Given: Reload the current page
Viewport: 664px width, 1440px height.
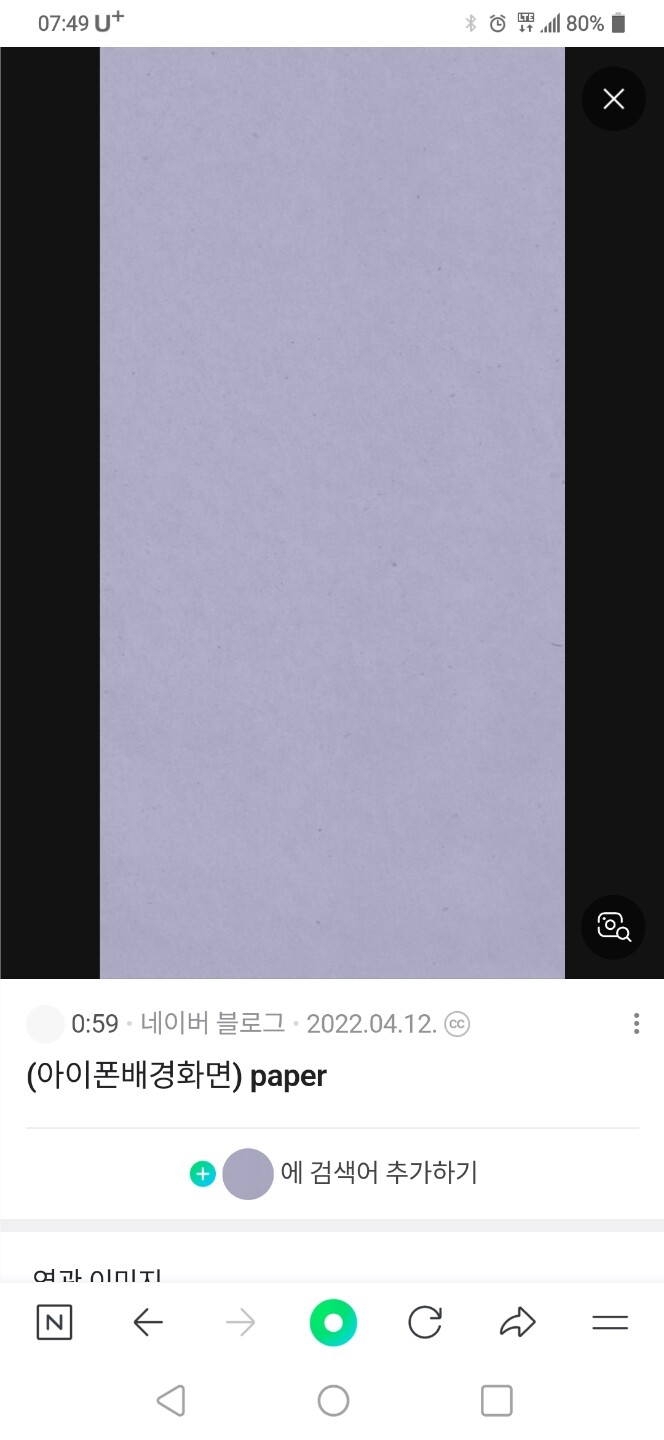Looking at the screenshot, I should [425, 1323].
